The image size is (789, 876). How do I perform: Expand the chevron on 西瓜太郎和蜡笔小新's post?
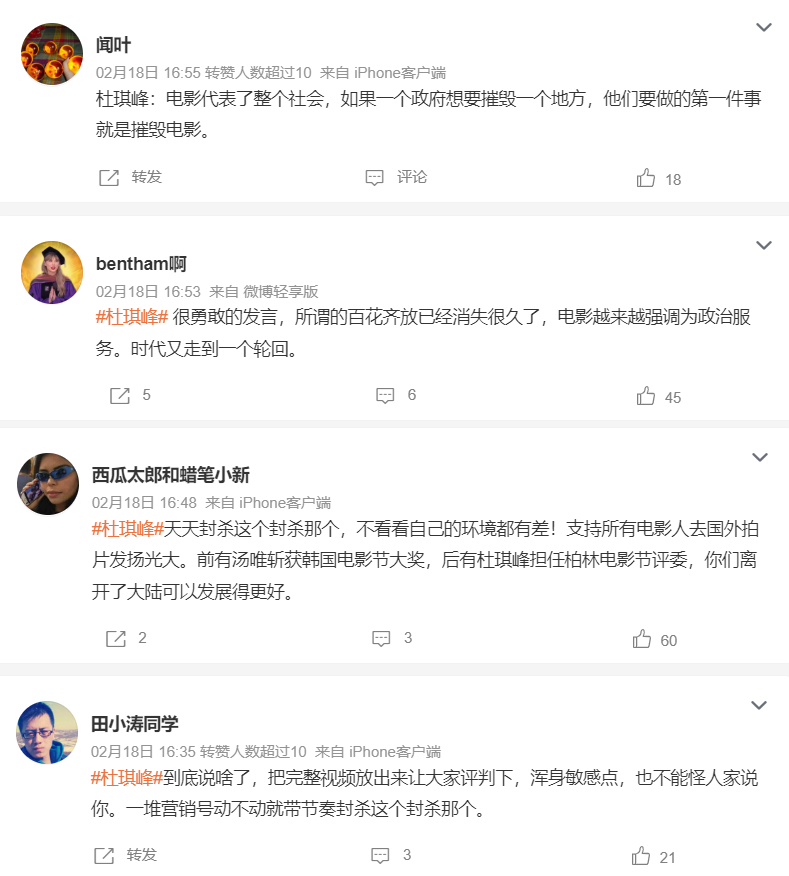(x=760, y=457)
